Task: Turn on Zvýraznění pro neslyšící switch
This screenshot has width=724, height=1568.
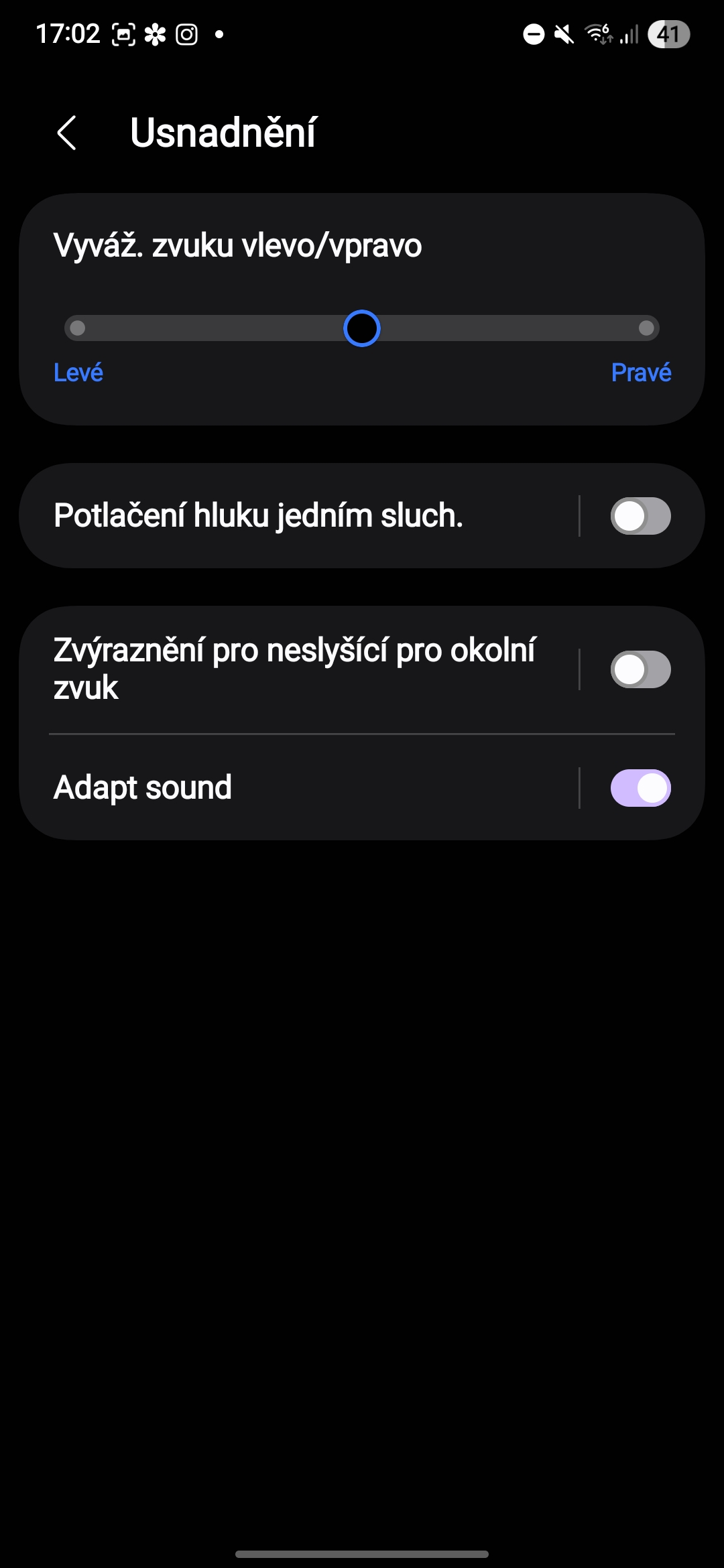Action: coord(640,669)
